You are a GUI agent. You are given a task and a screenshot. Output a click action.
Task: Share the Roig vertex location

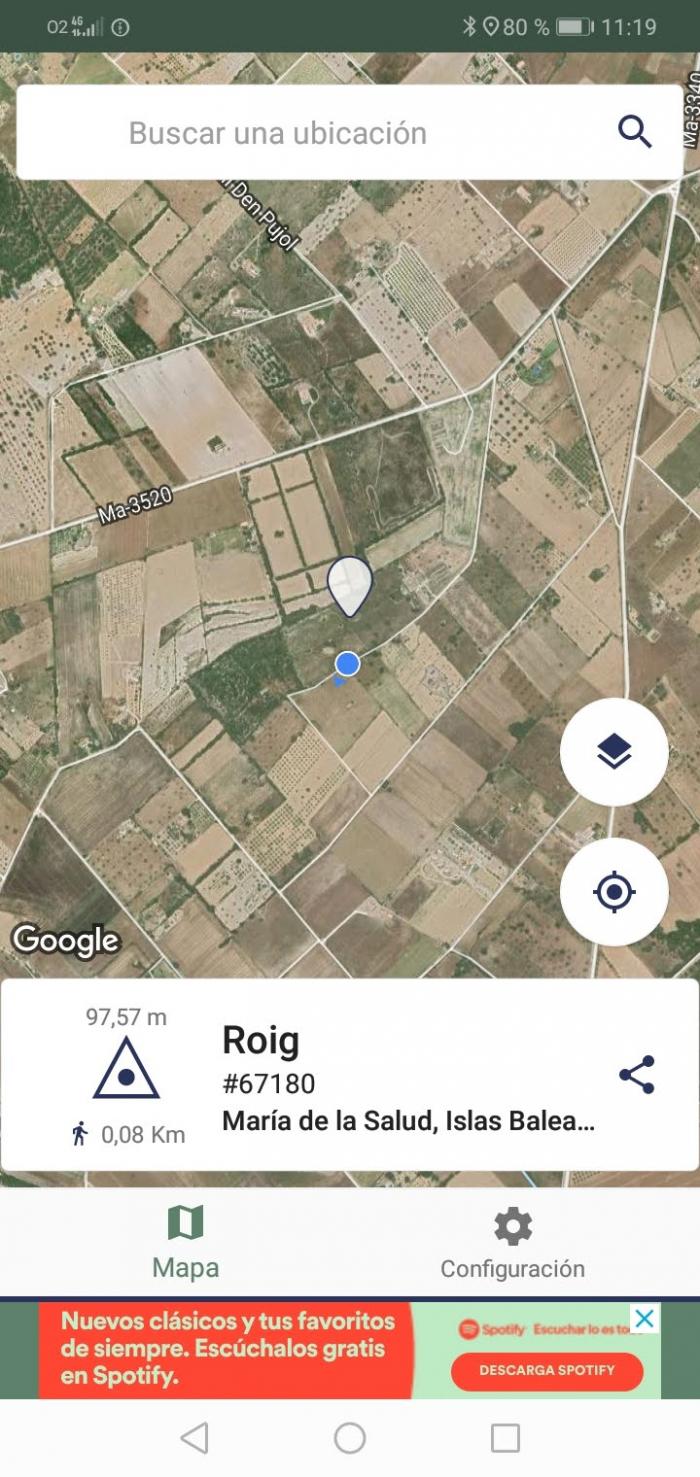point(637,1075)
